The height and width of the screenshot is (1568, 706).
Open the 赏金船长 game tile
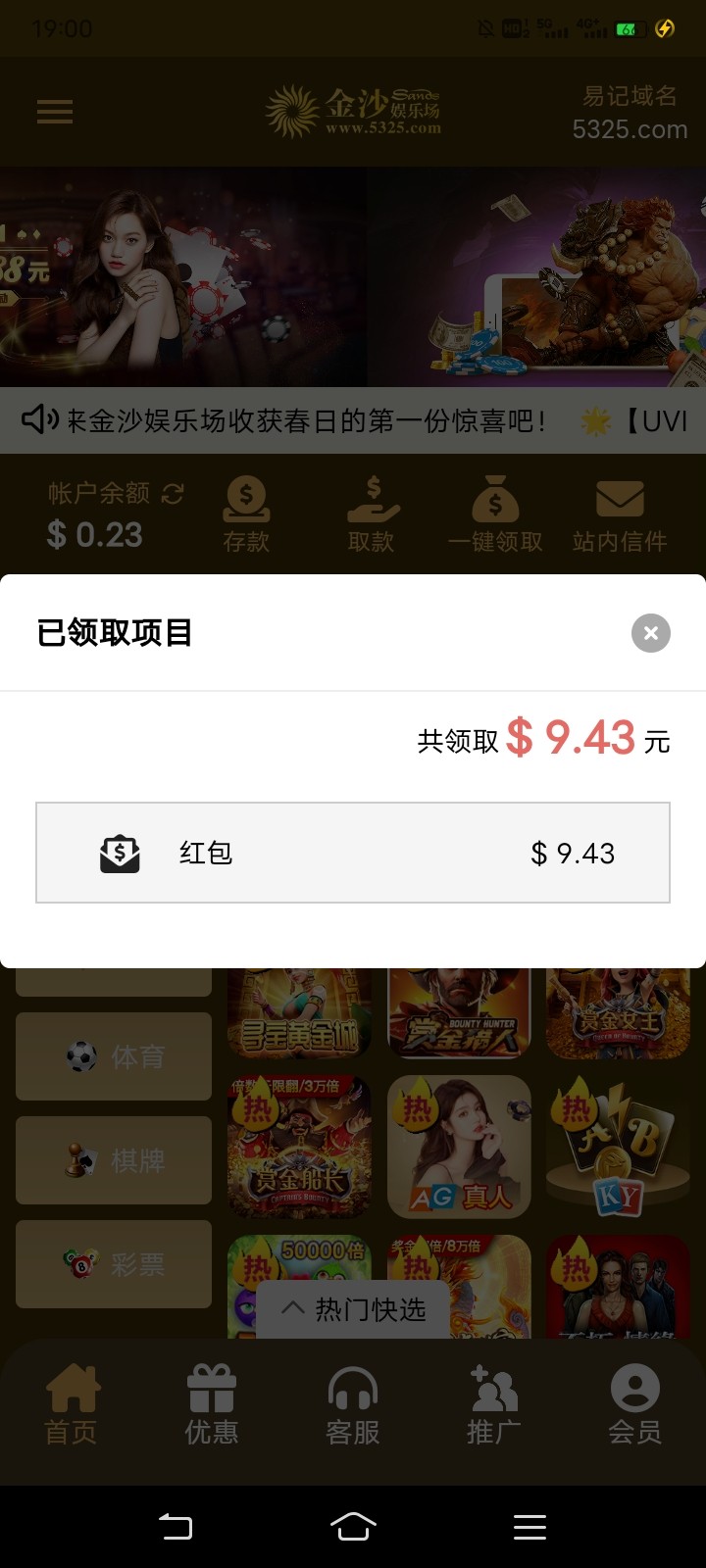click(299, 1147)
